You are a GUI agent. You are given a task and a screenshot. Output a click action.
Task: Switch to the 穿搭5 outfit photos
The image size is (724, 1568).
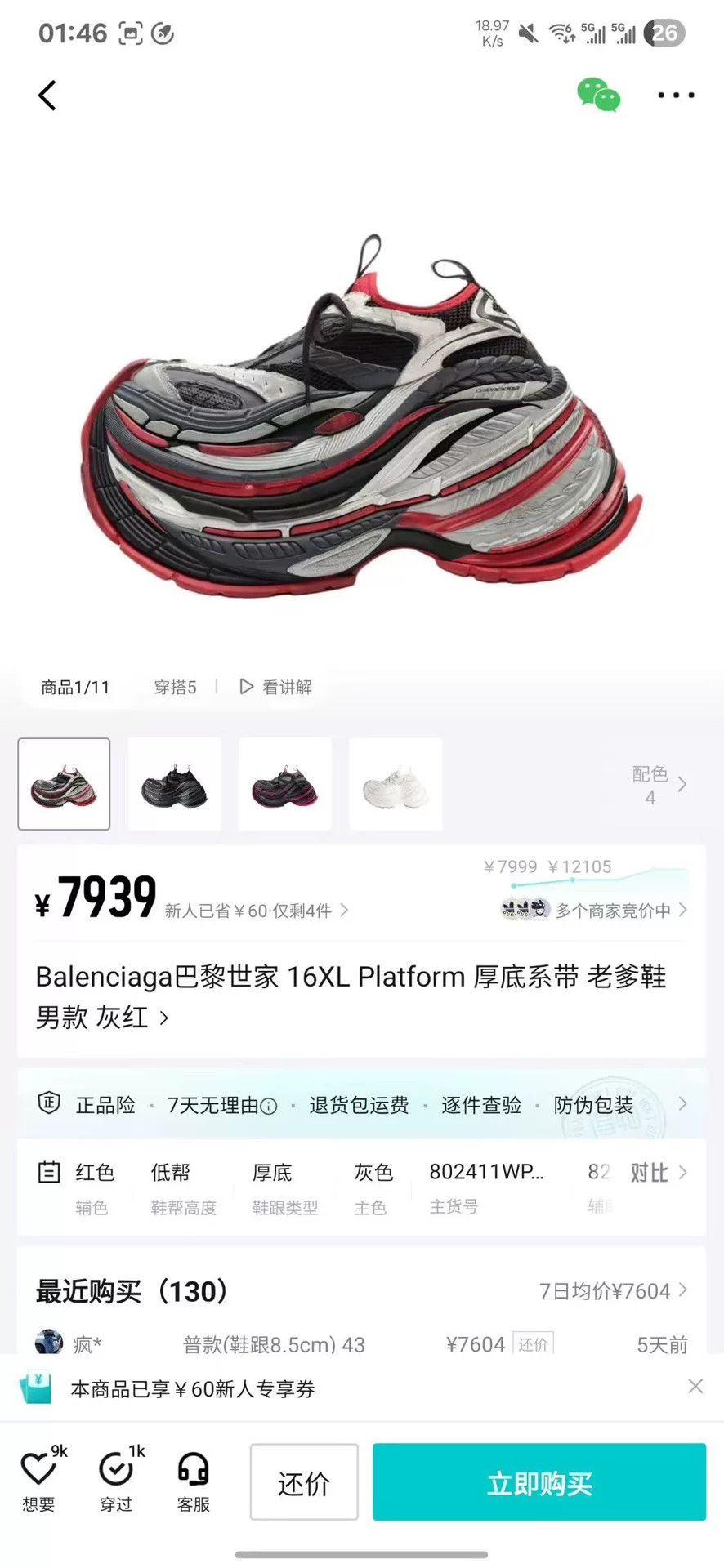175,687
